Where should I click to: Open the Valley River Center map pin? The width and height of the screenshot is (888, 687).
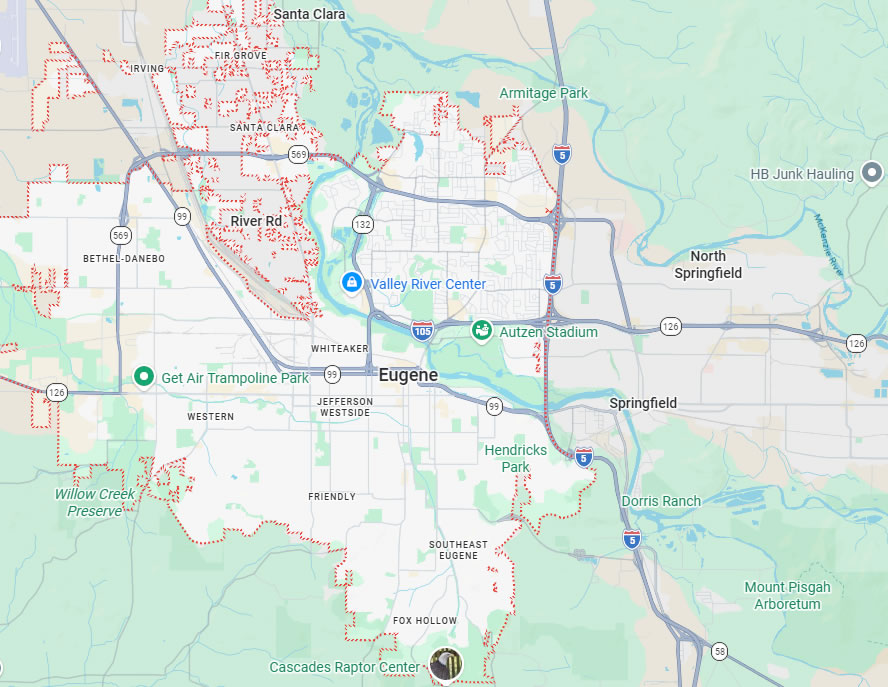click(351, 283)
